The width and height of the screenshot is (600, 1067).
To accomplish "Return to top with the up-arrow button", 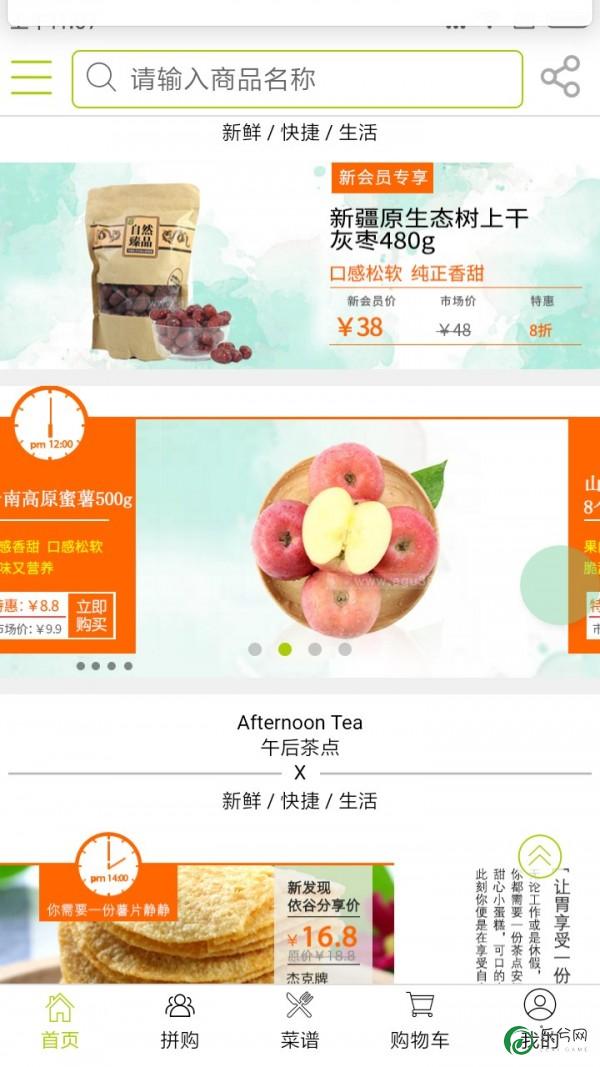I will (540, 857).
